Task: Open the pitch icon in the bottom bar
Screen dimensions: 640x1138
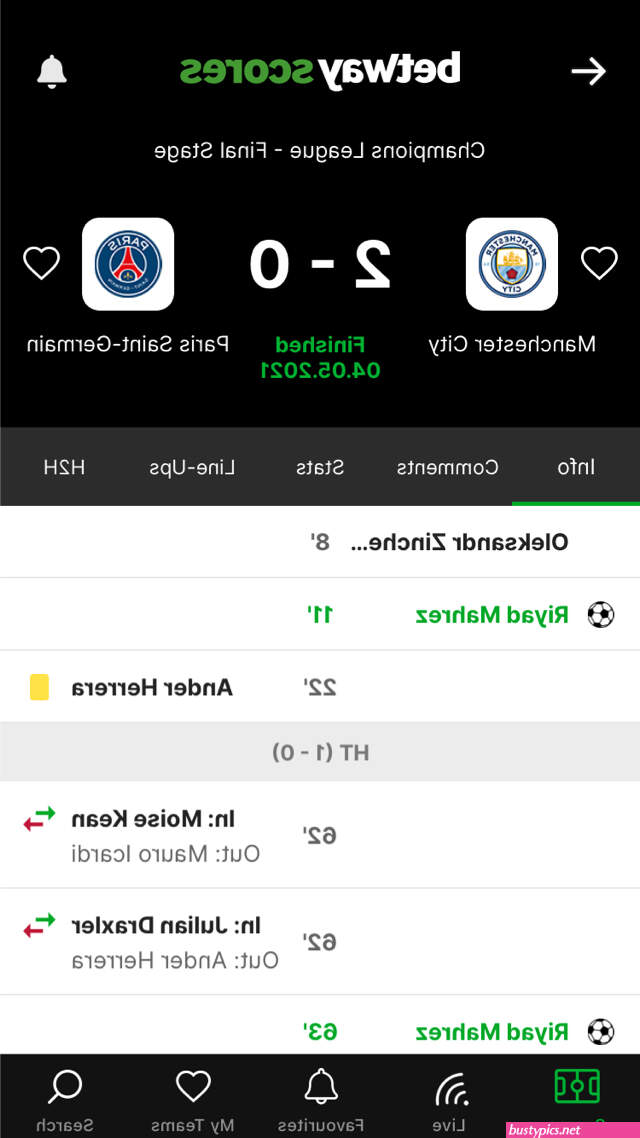Action: coord(577,1087)
